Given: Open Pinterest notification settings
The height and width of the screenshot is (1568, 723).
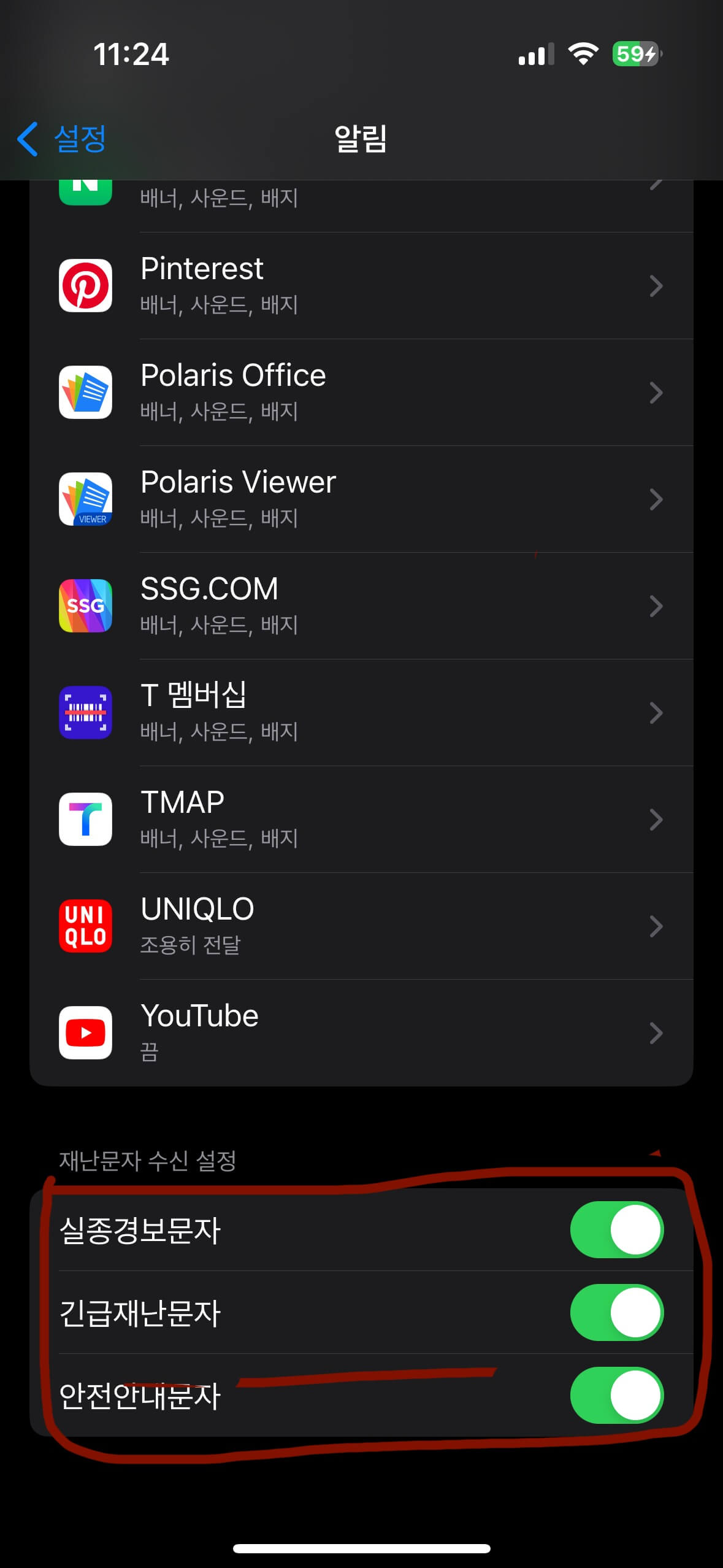Looking at the screenshot, I should point(361,286).
